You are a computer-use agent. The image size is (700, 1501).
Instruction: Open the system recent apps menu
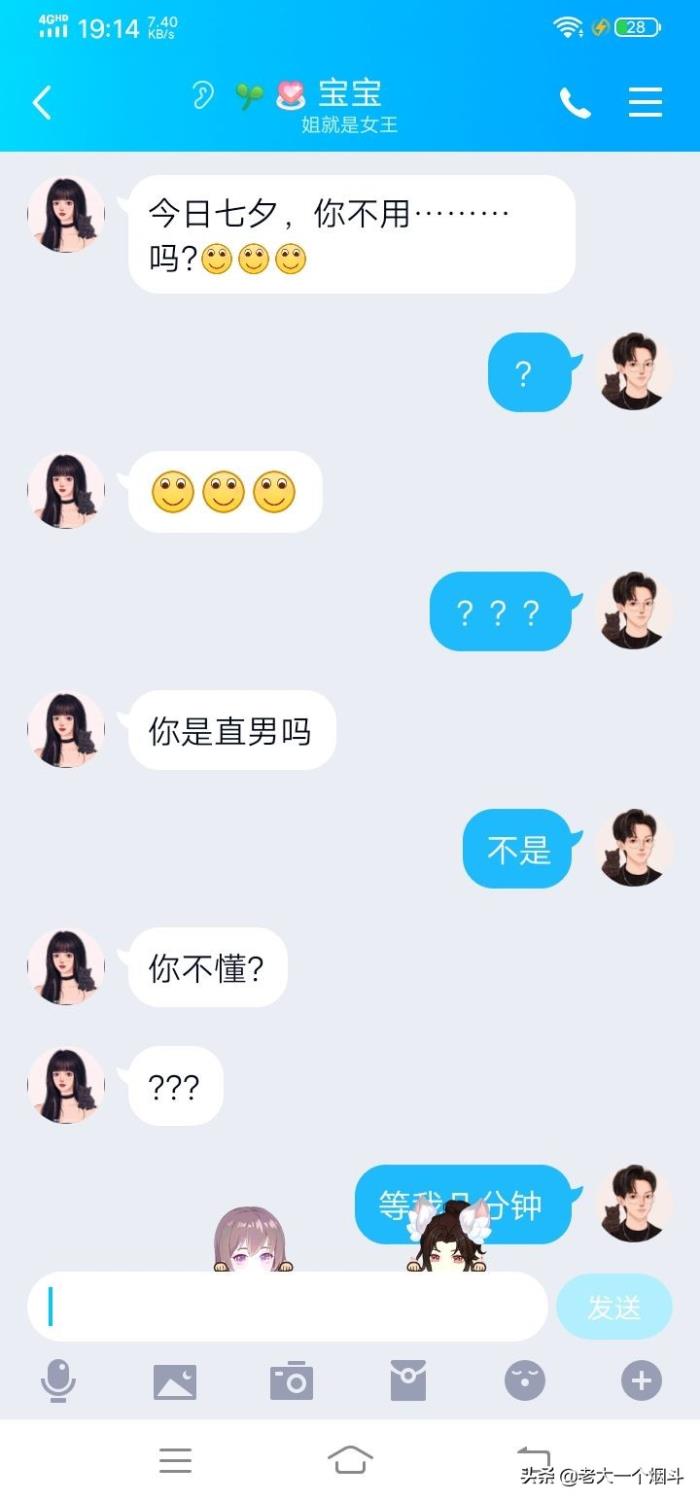pyautogui.click(x=175, y=1460)
